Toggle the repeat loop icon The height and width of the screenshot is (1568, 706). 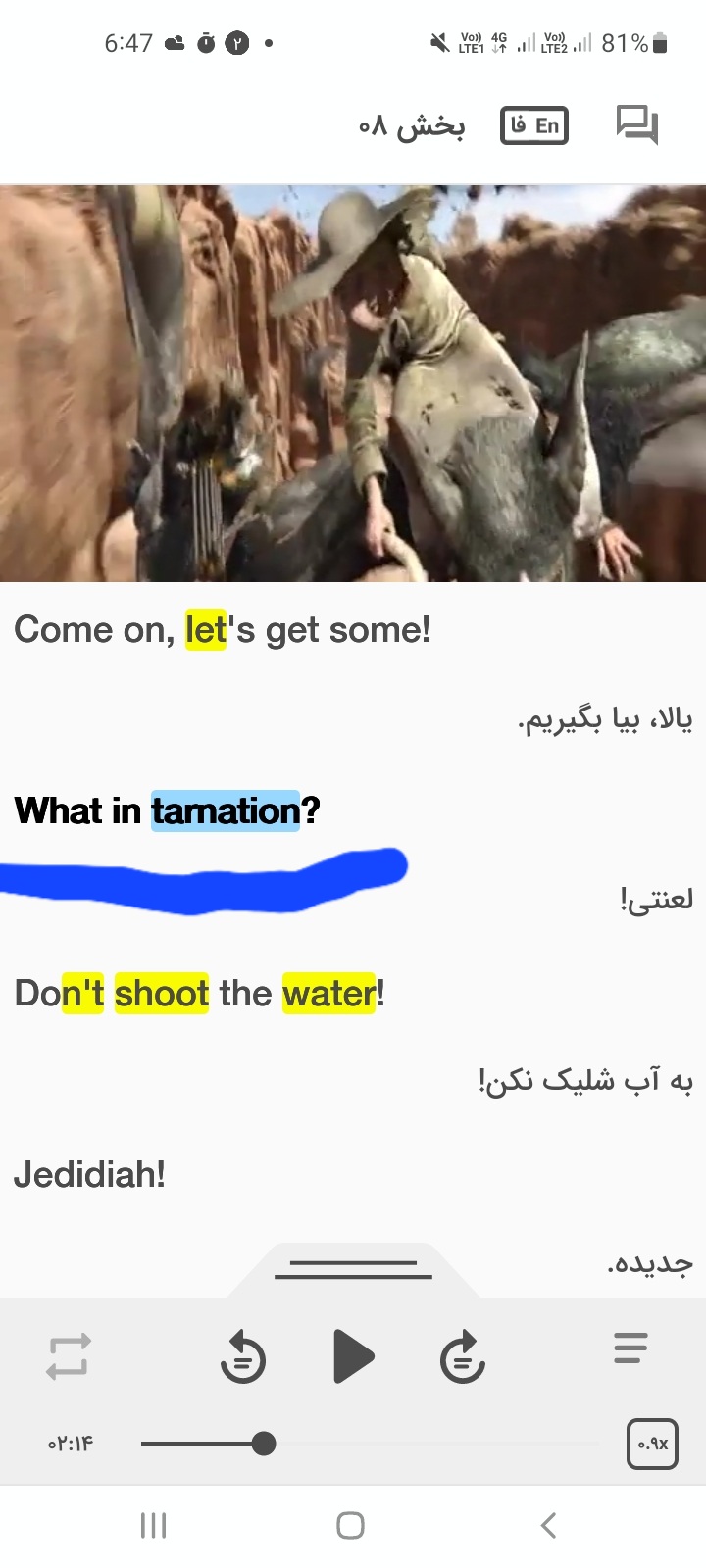(69, 1356)
